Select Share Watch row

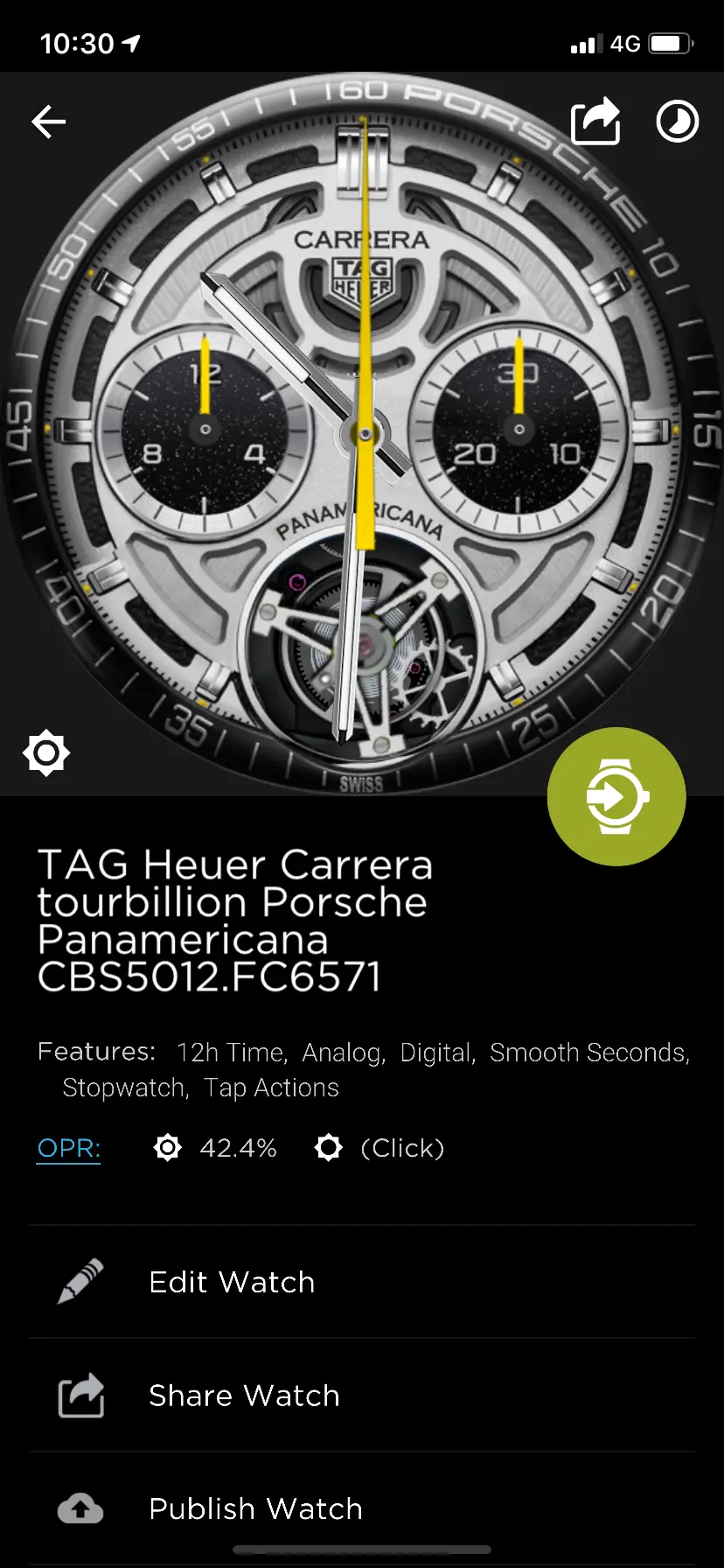click(362, 1396)
